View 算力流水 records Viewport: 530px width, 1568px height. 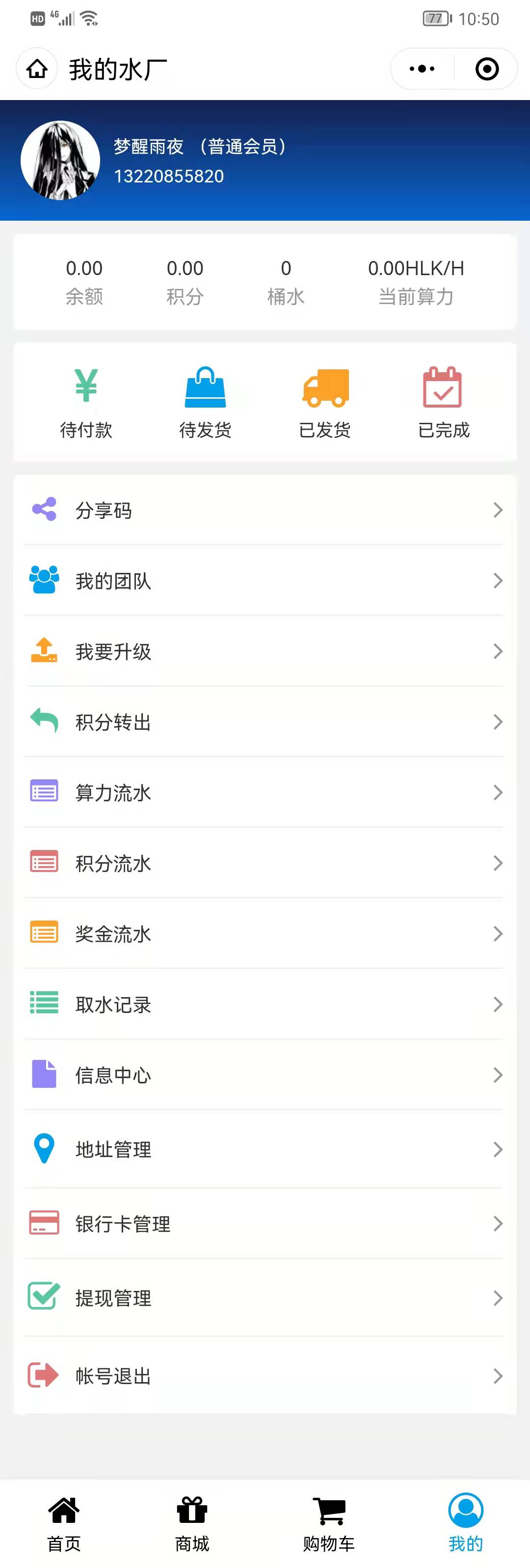pyautogui.click(x=265, y=793)
